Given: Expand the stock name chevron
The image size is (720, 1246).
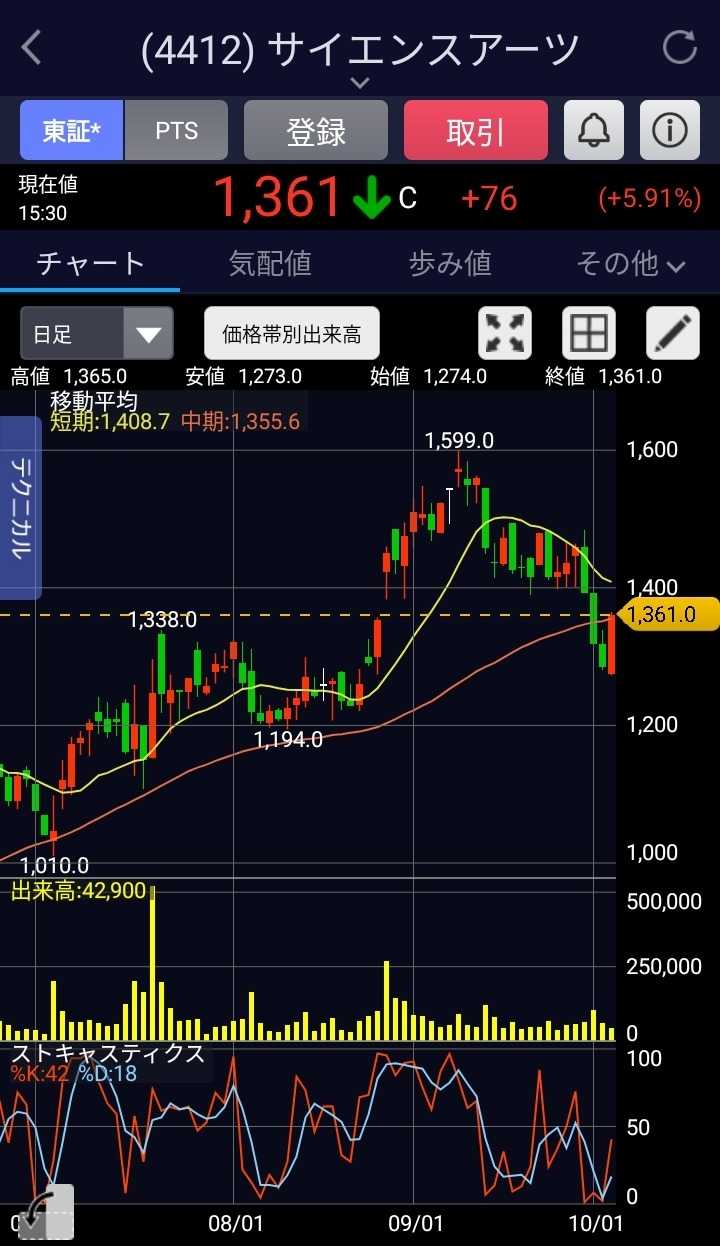Looking at the screenshot, I should (360, 83).
